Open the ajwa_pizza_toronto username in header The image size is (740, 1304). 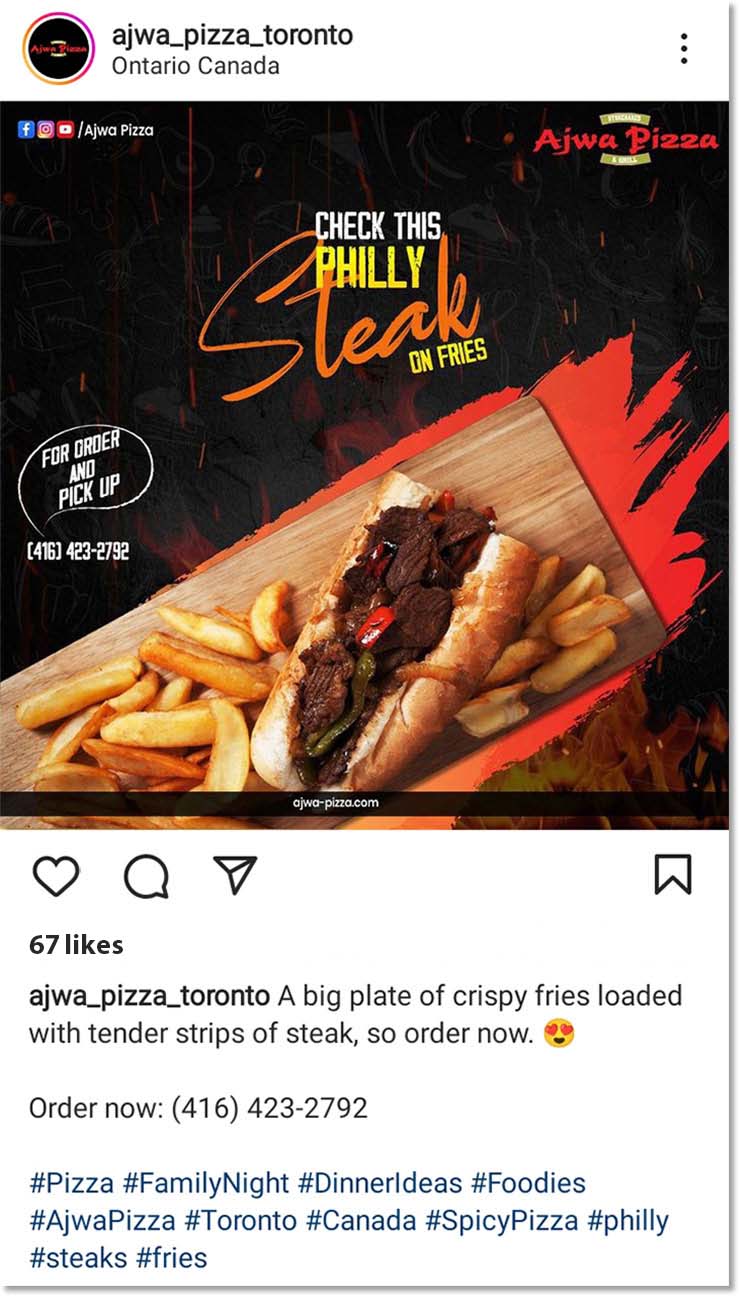click(x=232, y=35)
